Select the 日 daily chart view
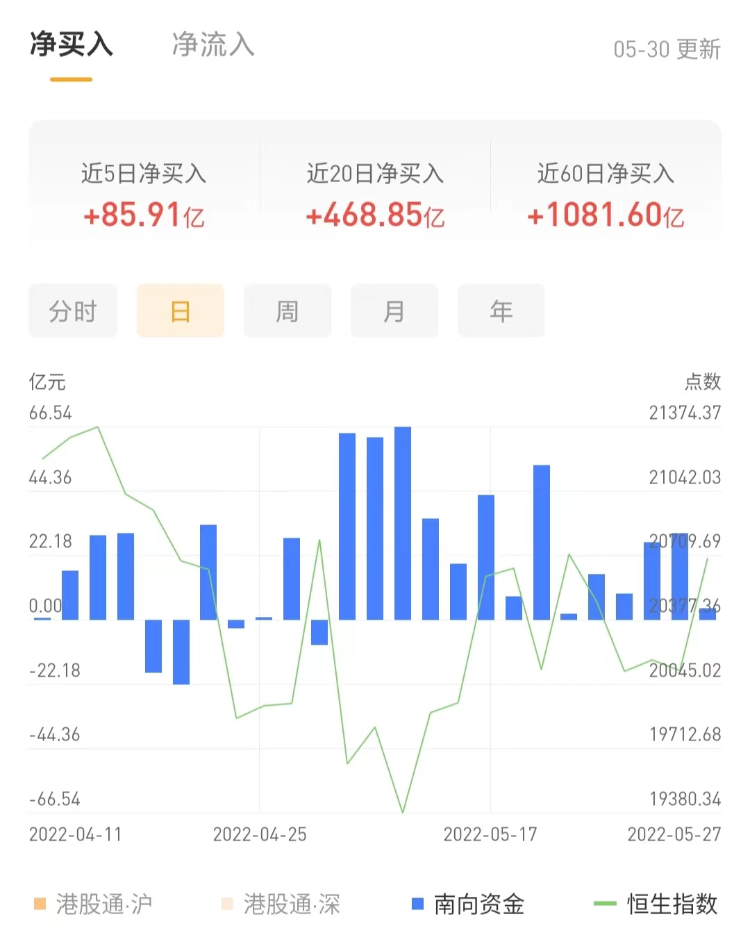 tap(180, 311)
